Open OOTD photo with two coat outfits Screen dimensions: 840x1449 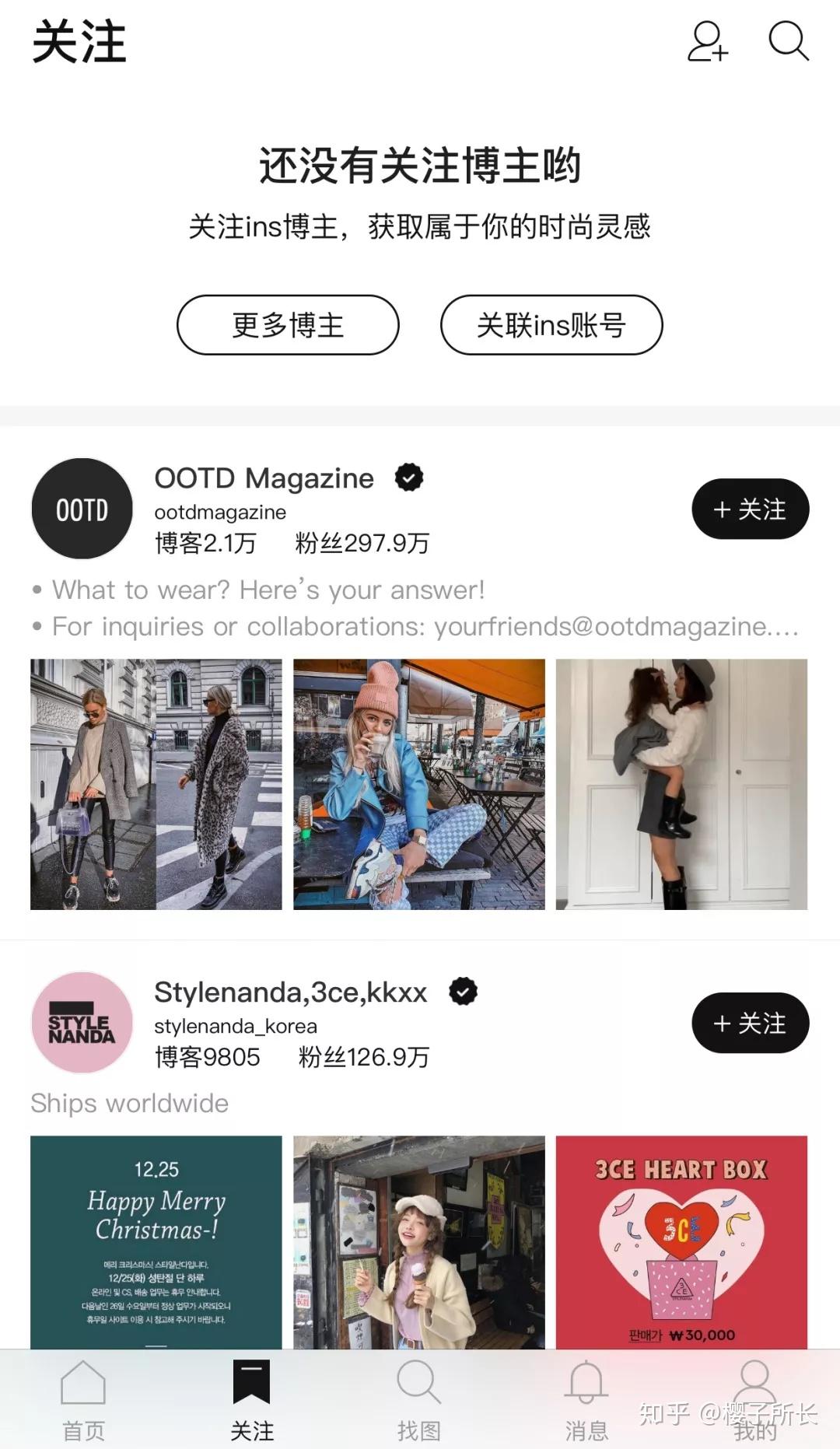click(156, 784)
